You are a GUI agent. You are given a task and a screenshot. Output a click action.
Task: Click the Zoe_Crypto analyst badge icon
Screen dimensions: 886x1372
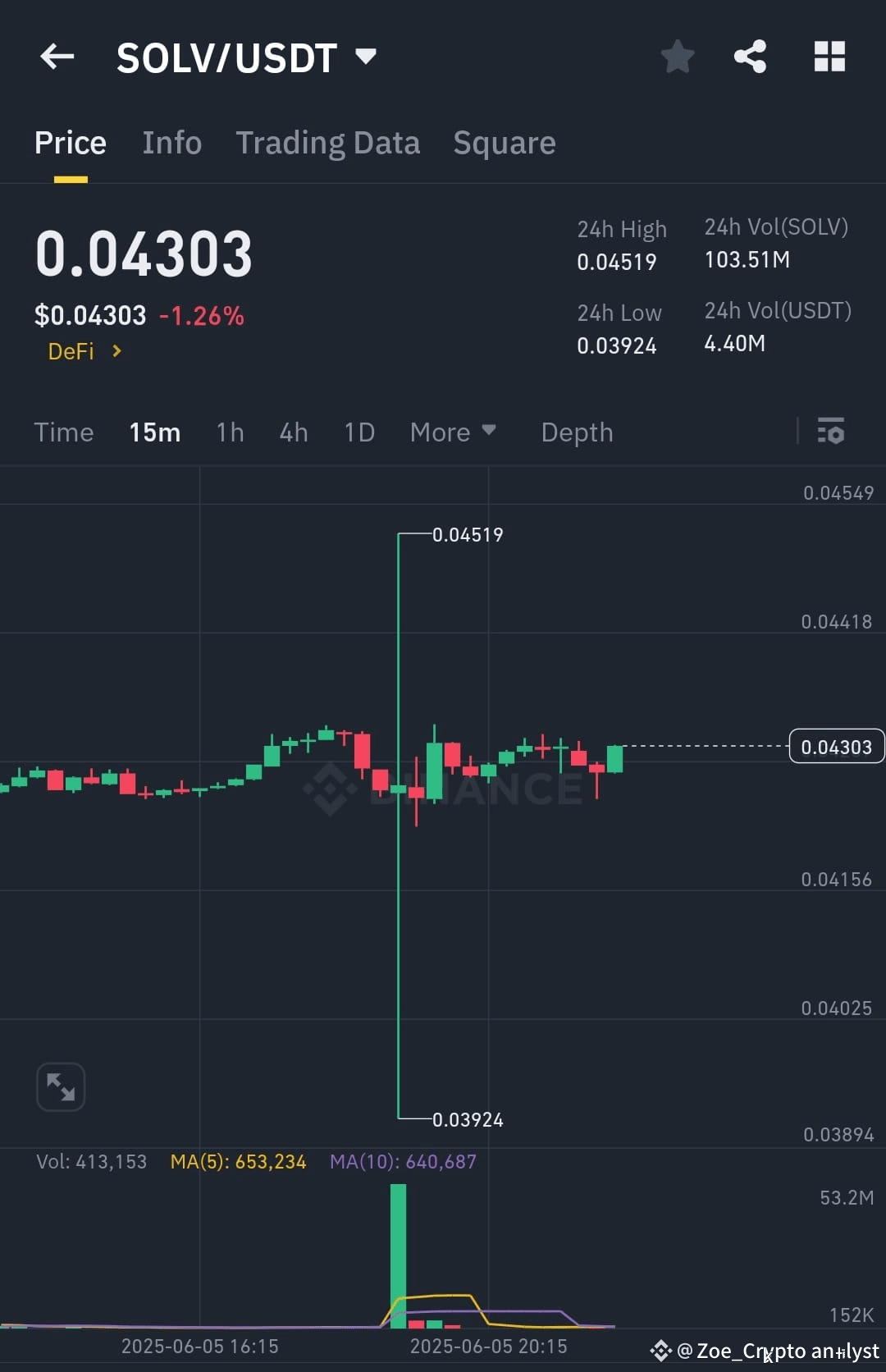pos(661,1351)
